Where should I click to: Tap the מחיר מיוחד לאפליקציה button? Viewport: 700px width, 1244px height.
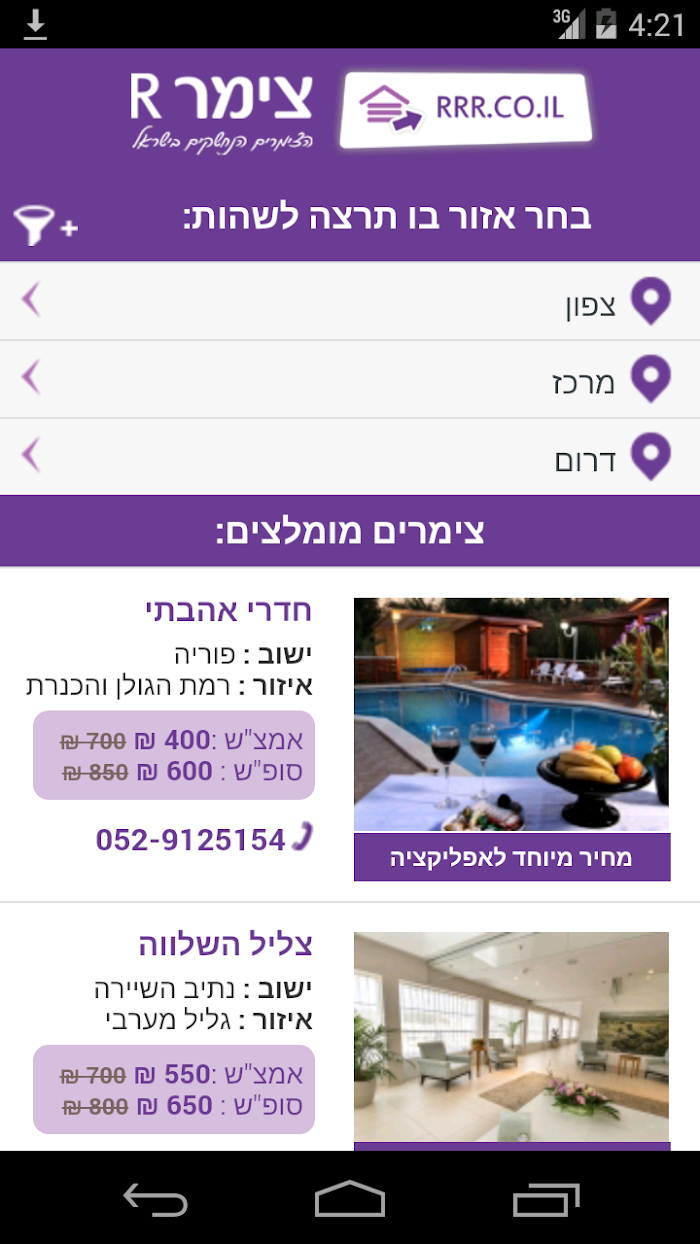[512, 858]
